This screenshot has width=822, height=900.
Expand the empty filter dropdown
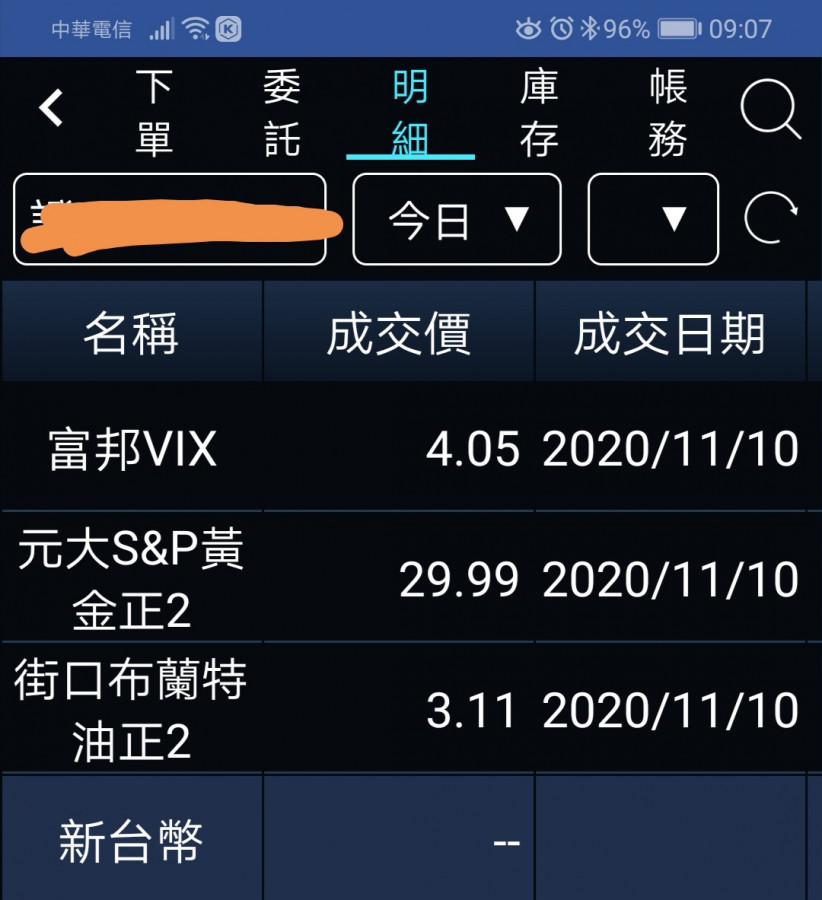(653, 220)
